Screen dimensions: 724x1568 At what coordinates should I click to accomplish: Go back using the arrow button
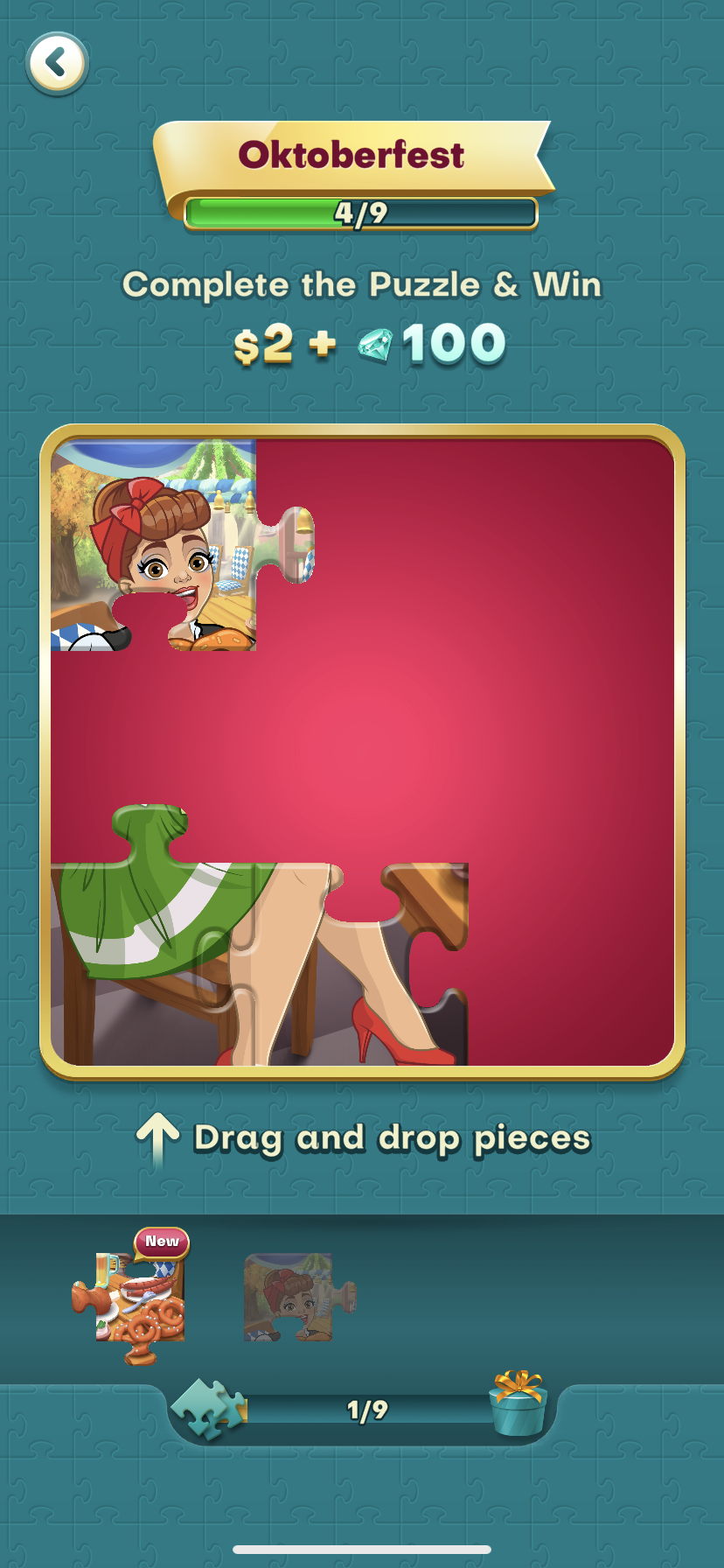(x=57, y=63)
